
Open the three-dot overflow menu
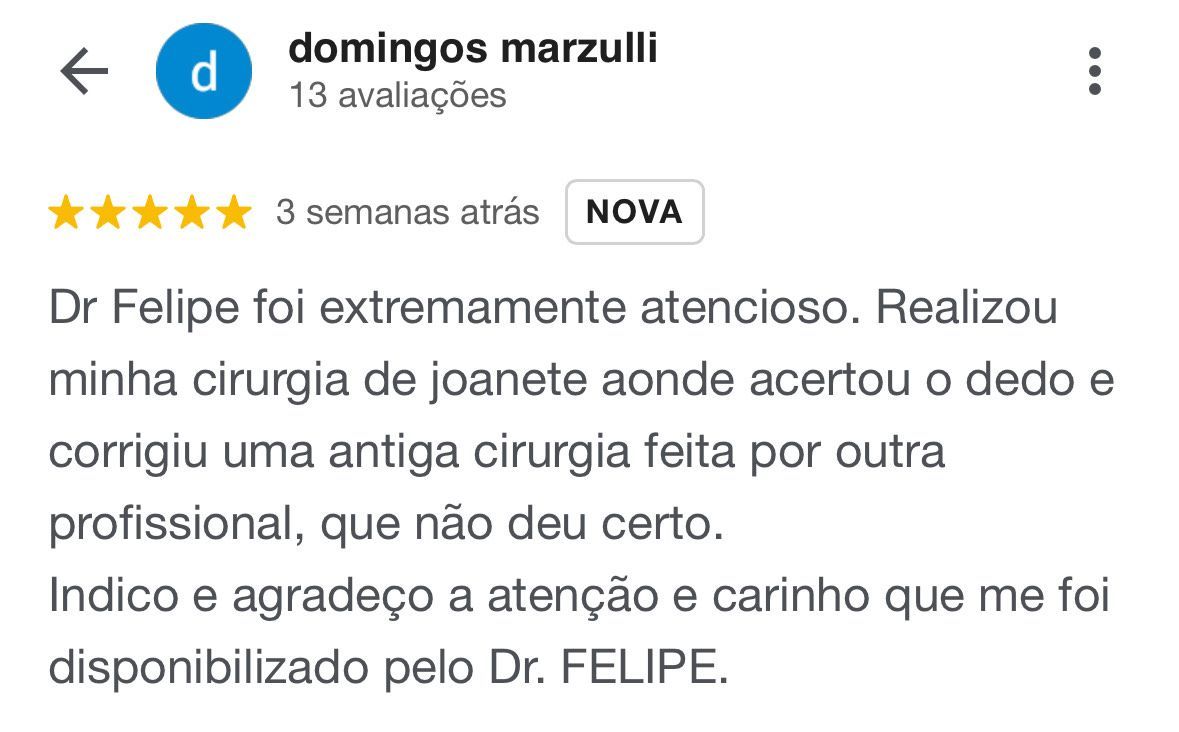[1095, 71]
